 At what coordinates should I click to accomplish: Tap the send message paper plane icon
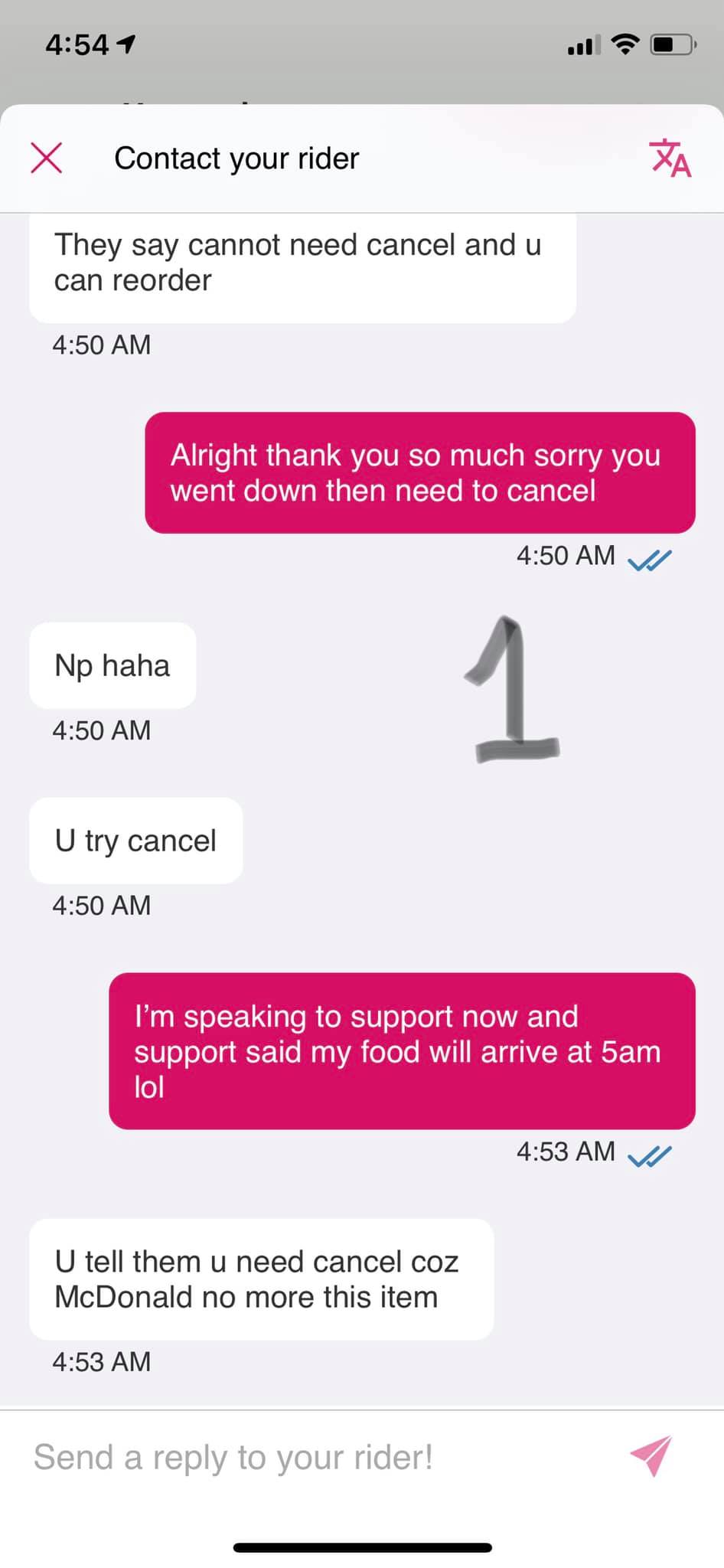[651, 1455]
